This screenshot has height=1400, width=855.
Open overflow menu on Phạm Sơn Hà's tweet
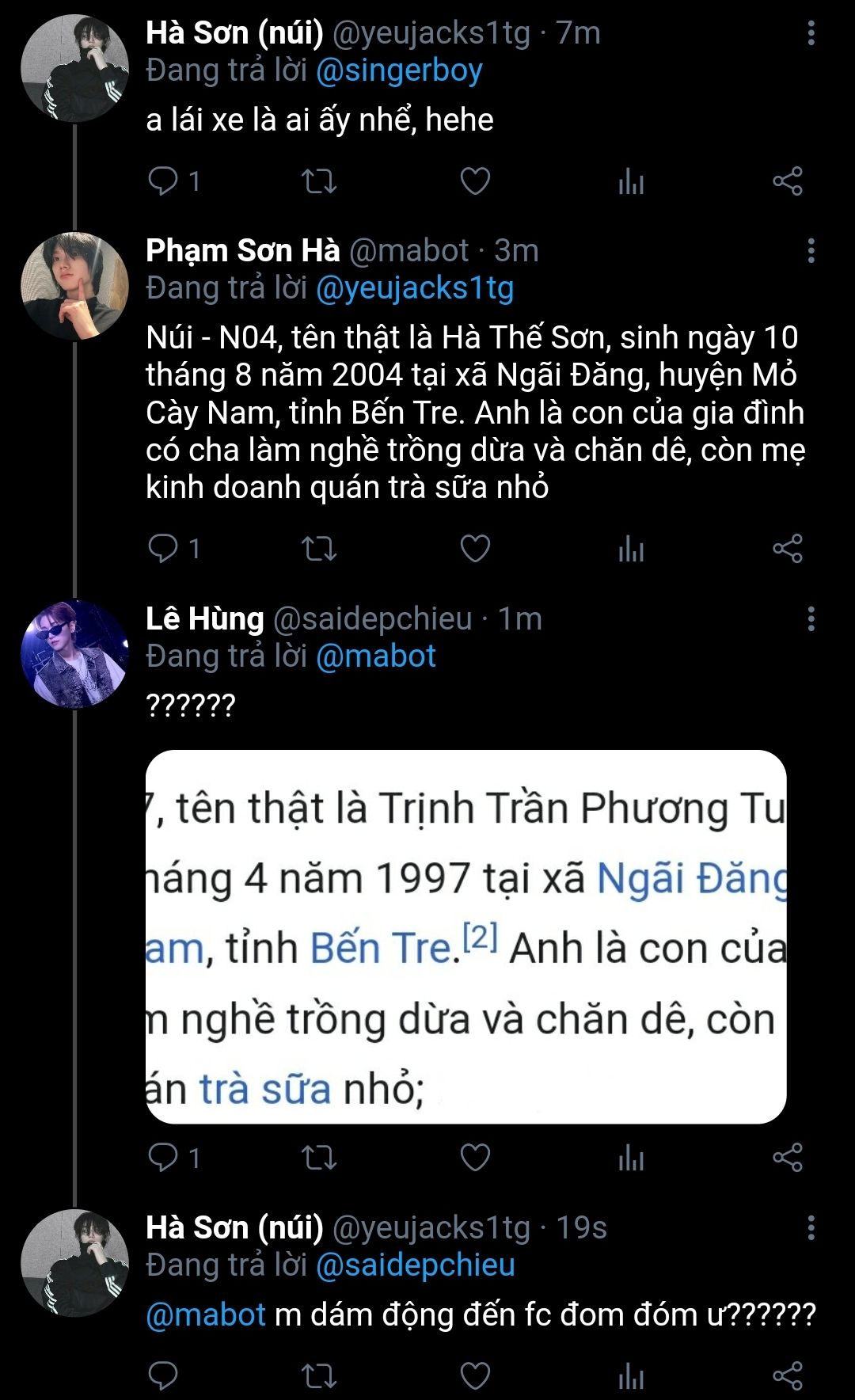[811, 251]
